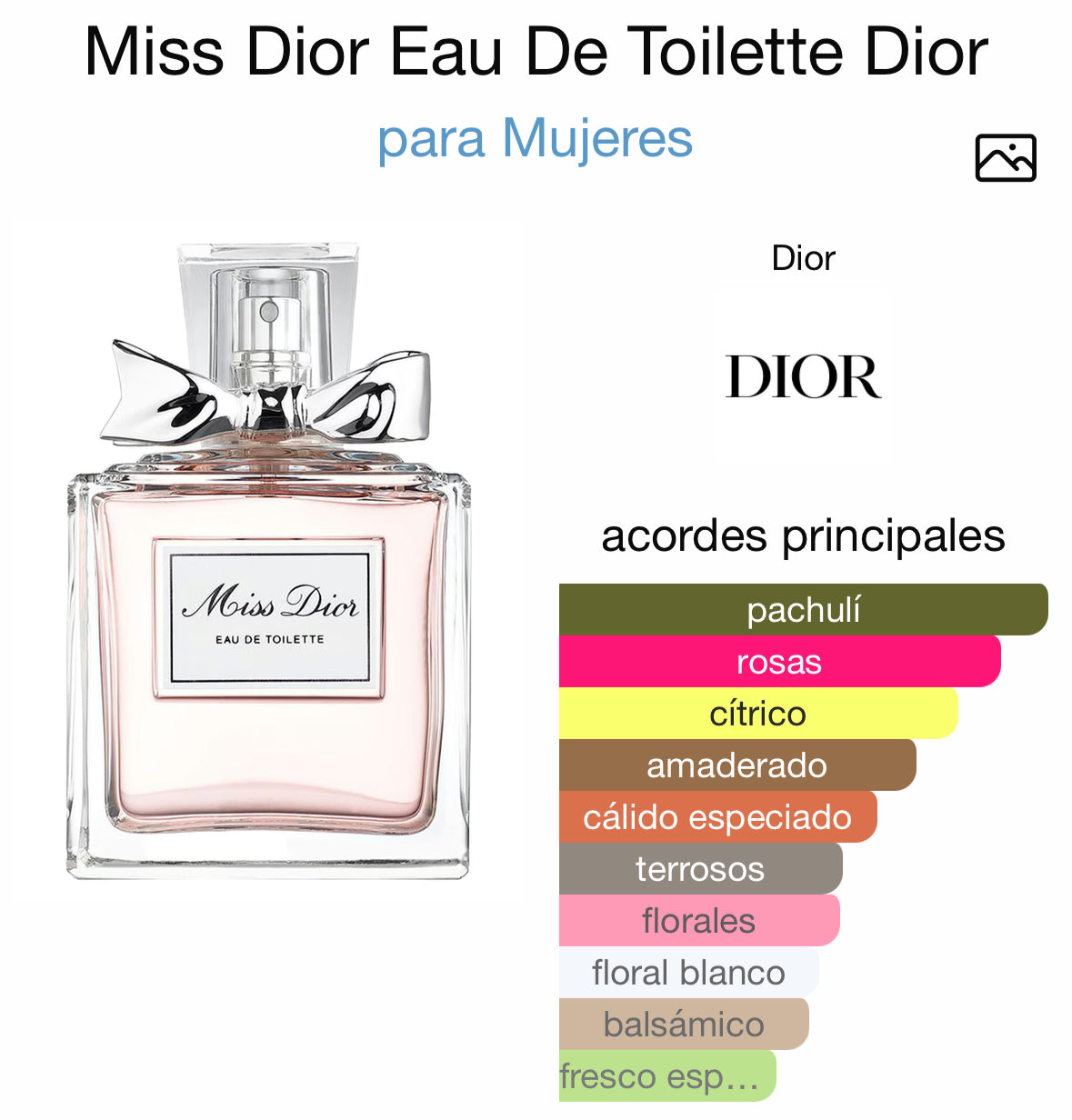Select the cítrico accord bar

pos(759,714)
